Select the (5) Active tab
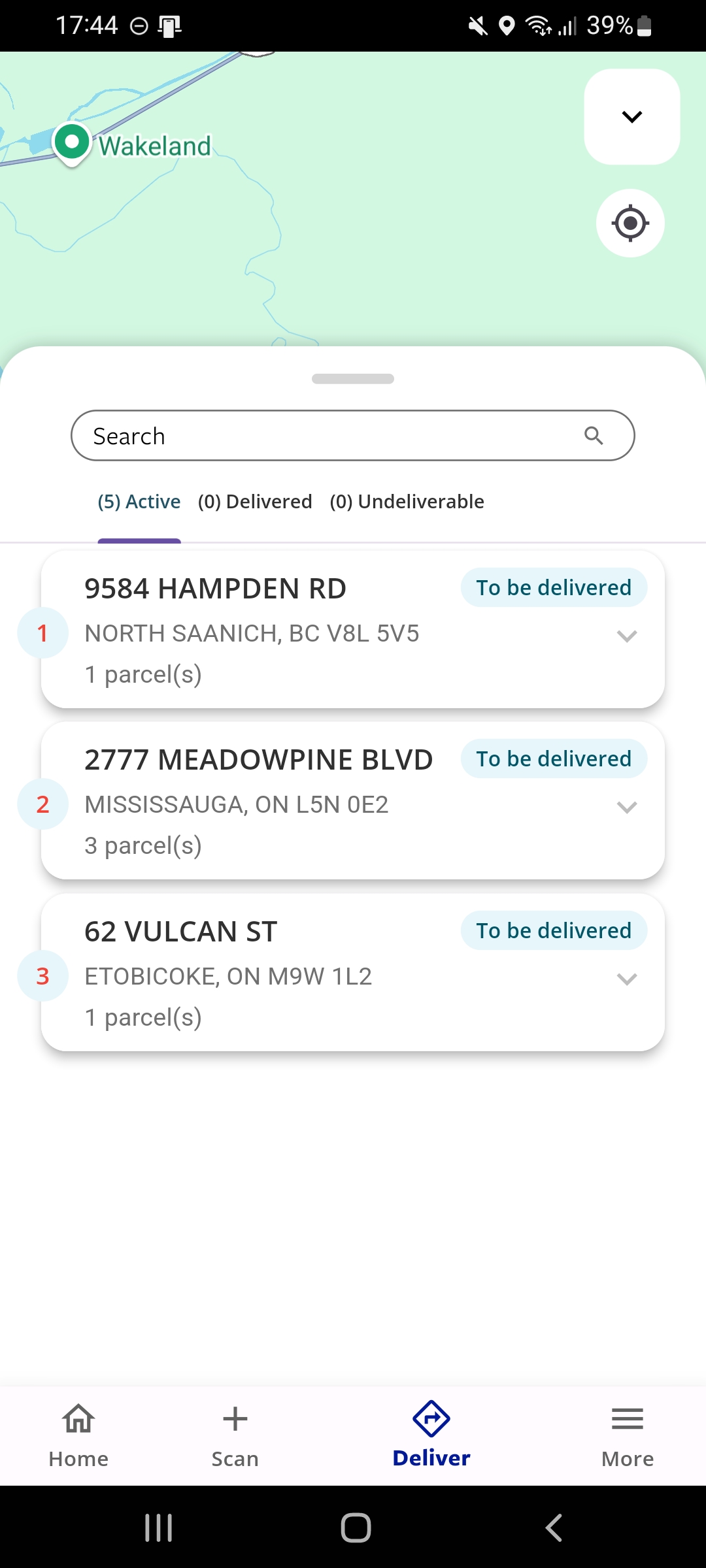This screenshot has height=1568, width=706. [139, 502]
